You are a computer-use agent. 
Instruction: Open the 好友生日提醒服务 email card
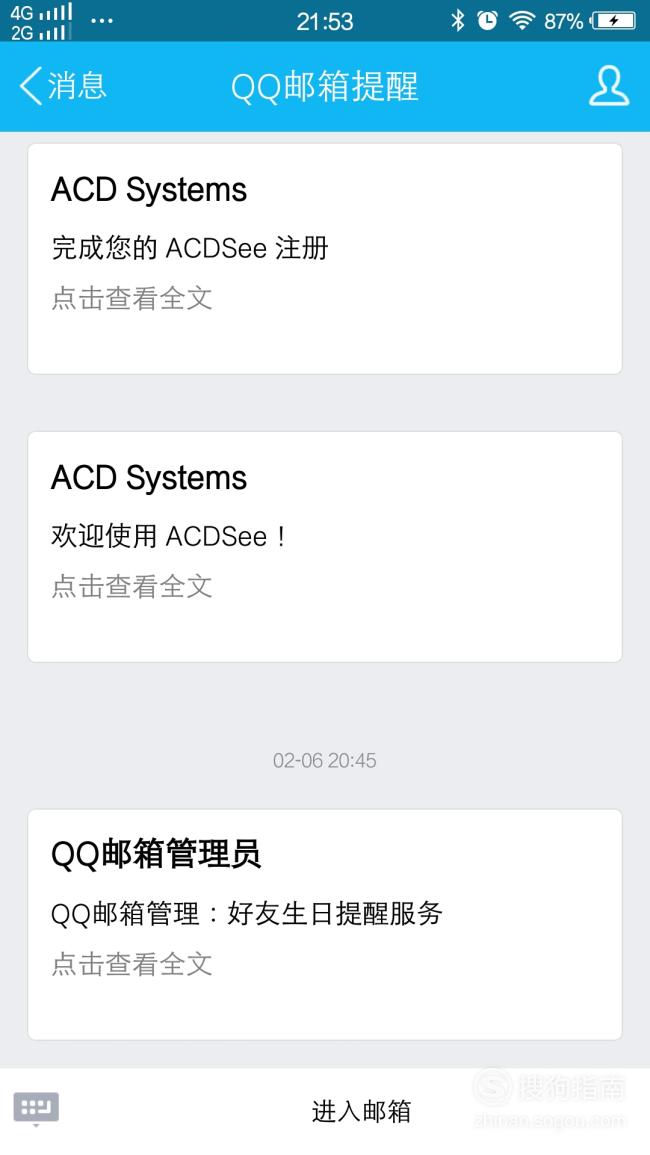tap(325, 924)
